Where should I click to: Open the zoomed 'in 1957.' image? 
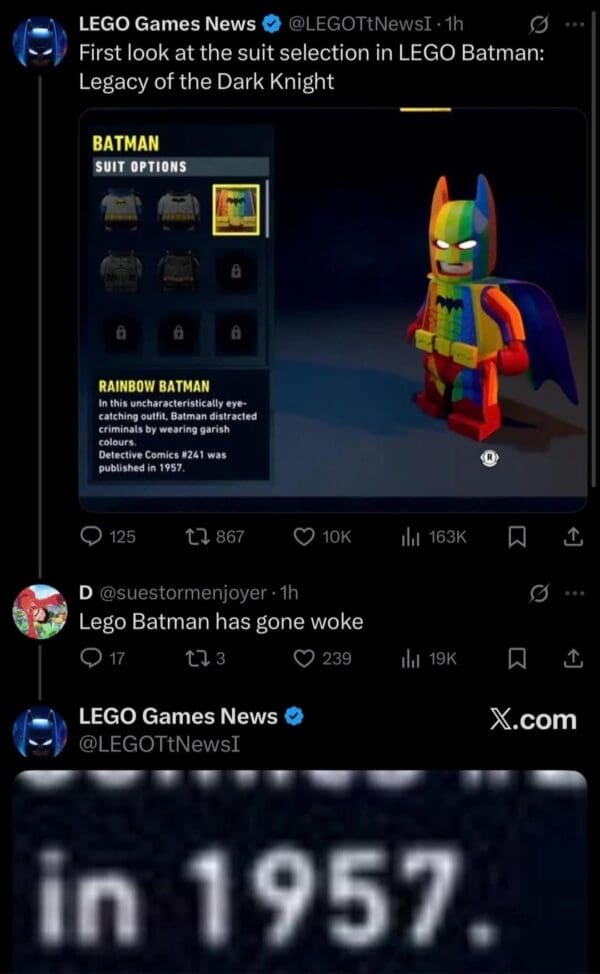300,870
